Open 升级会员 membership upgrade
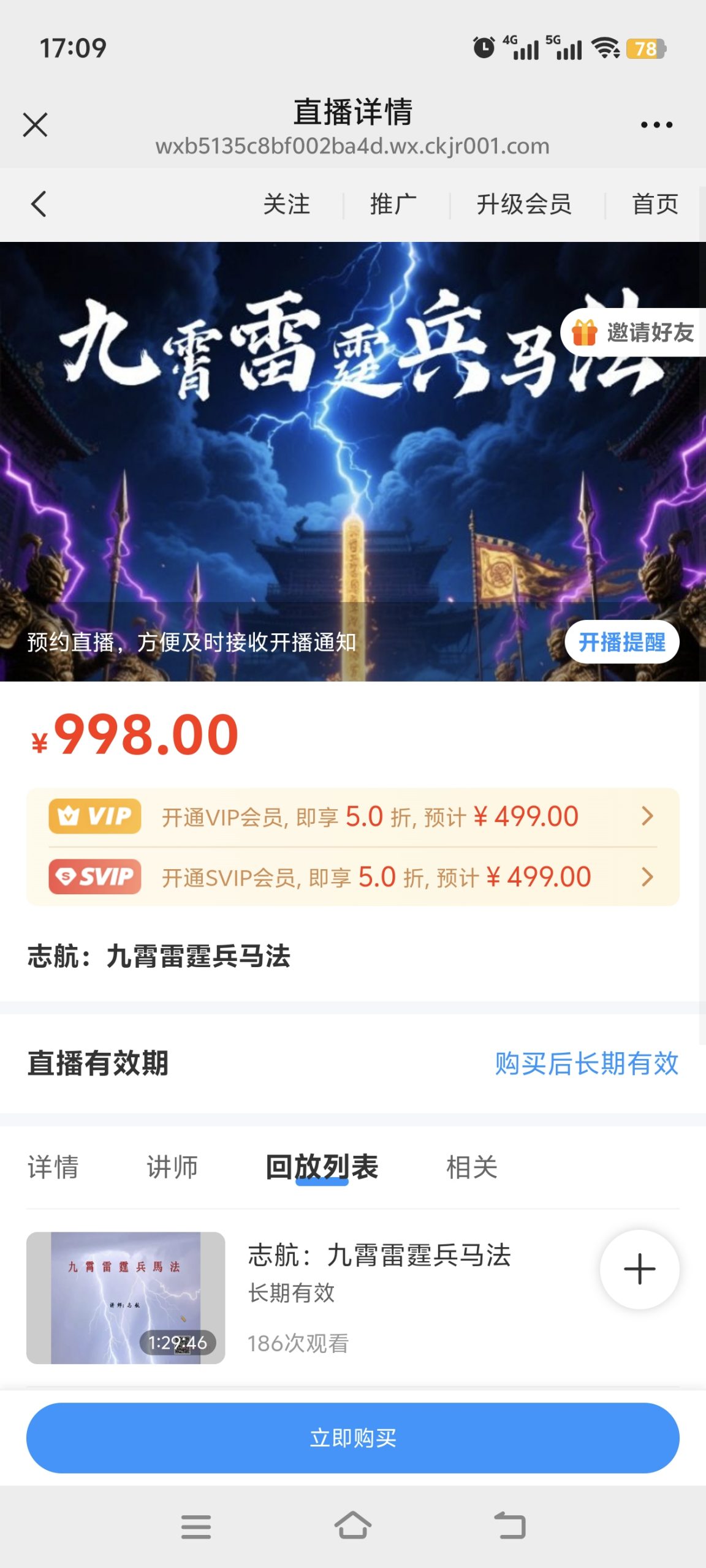 [524, 204]
